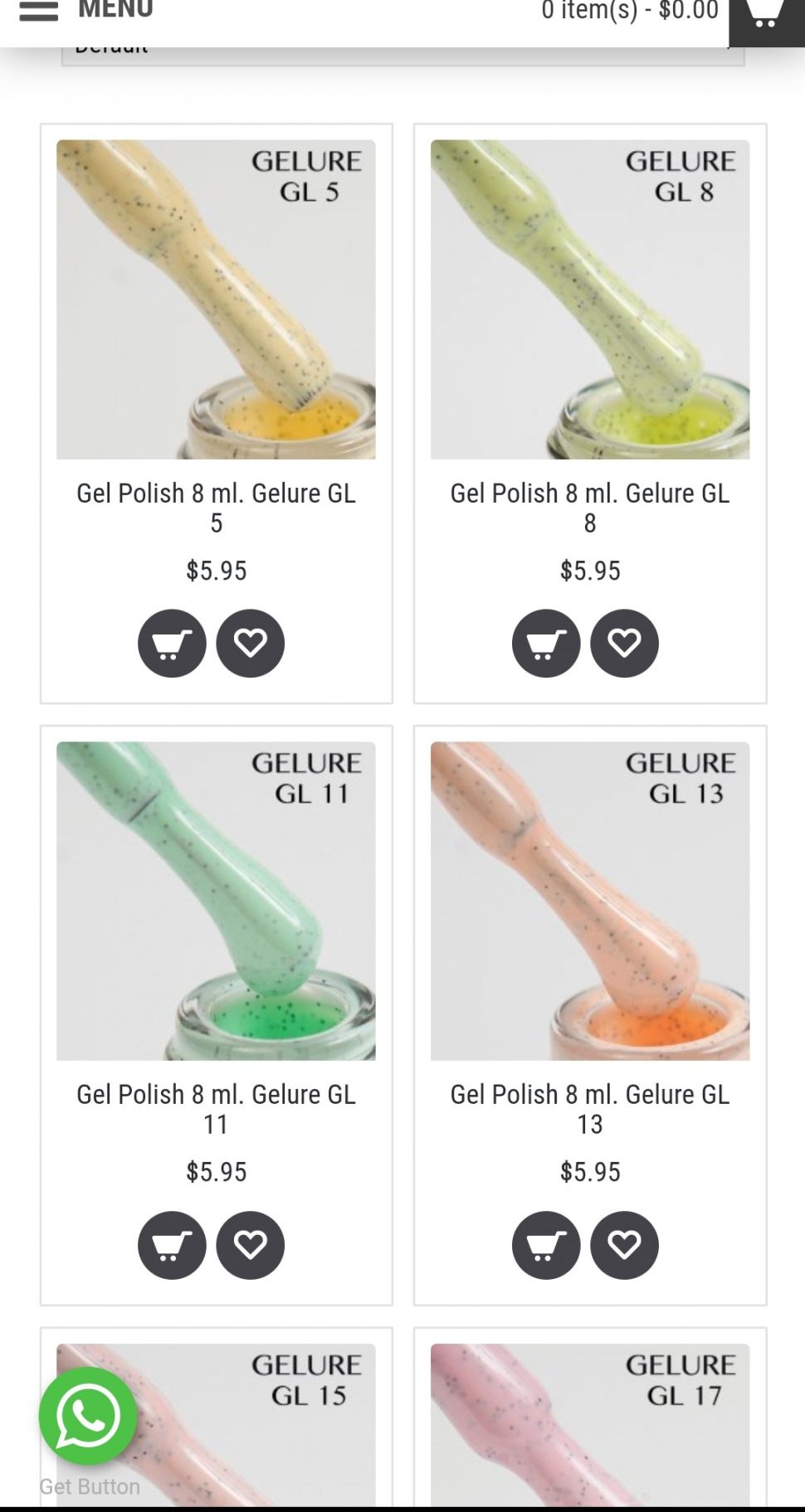The width and height of the screenshot is (805, 1512).
Task: Open the MENU hamburger button
Action: click(x=85, y=11)
